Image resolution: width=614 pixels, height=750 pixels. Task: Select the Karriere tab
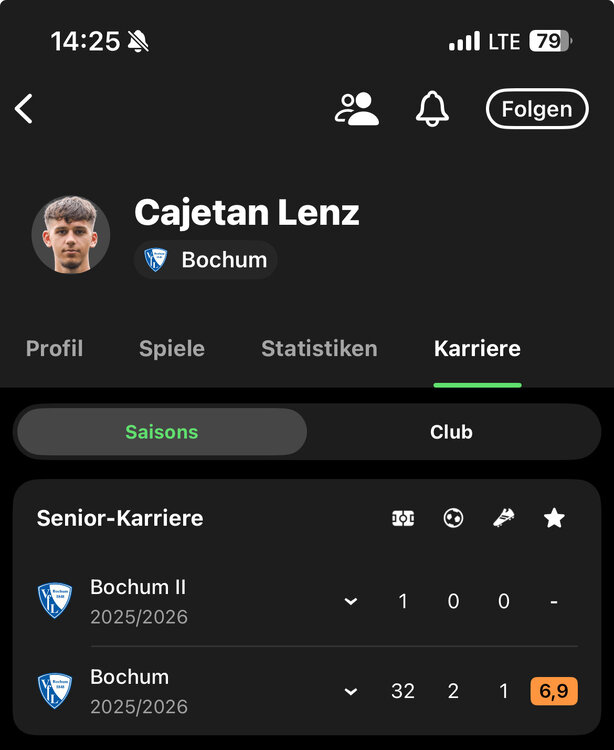pyautogui.click(x=477, y=349)
